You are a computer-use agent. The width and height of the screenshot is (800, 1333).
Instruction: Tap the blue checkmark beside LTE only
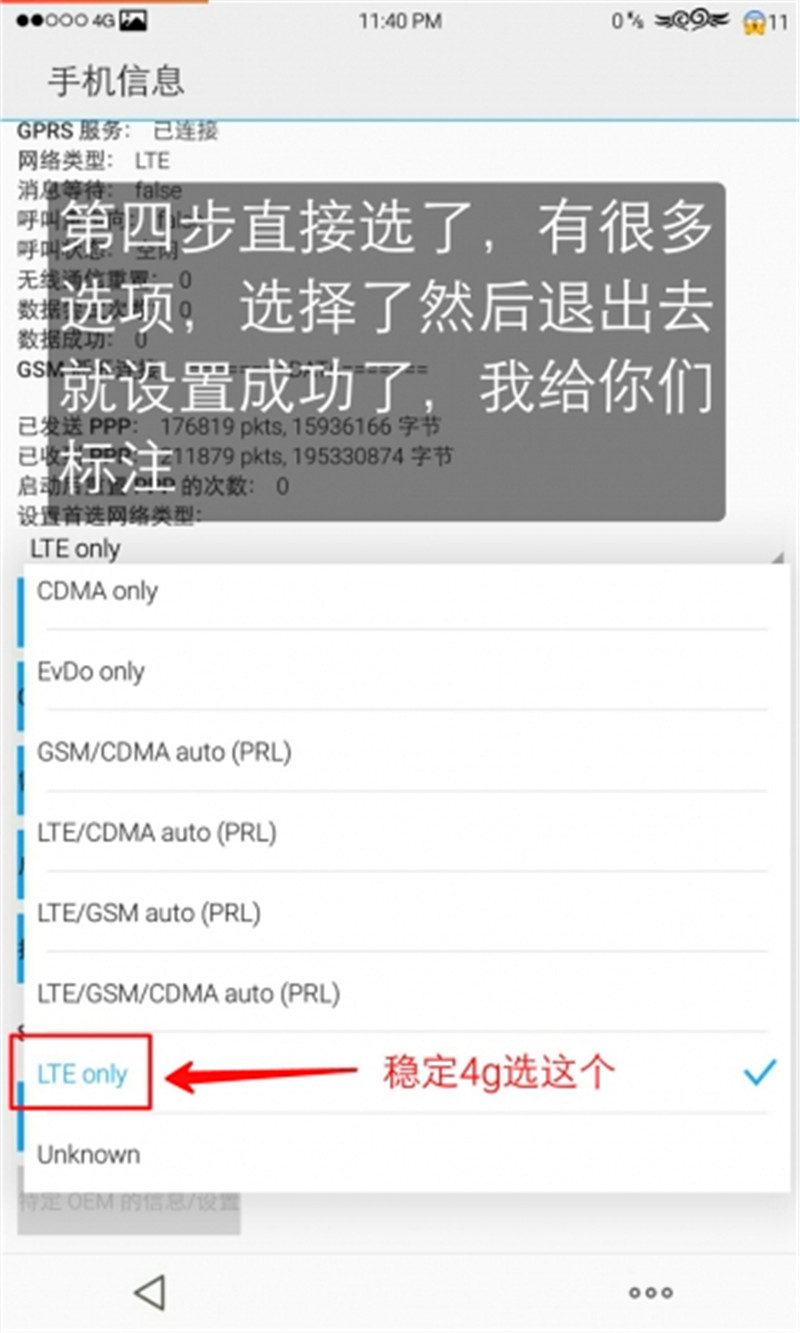(758, 1071)
